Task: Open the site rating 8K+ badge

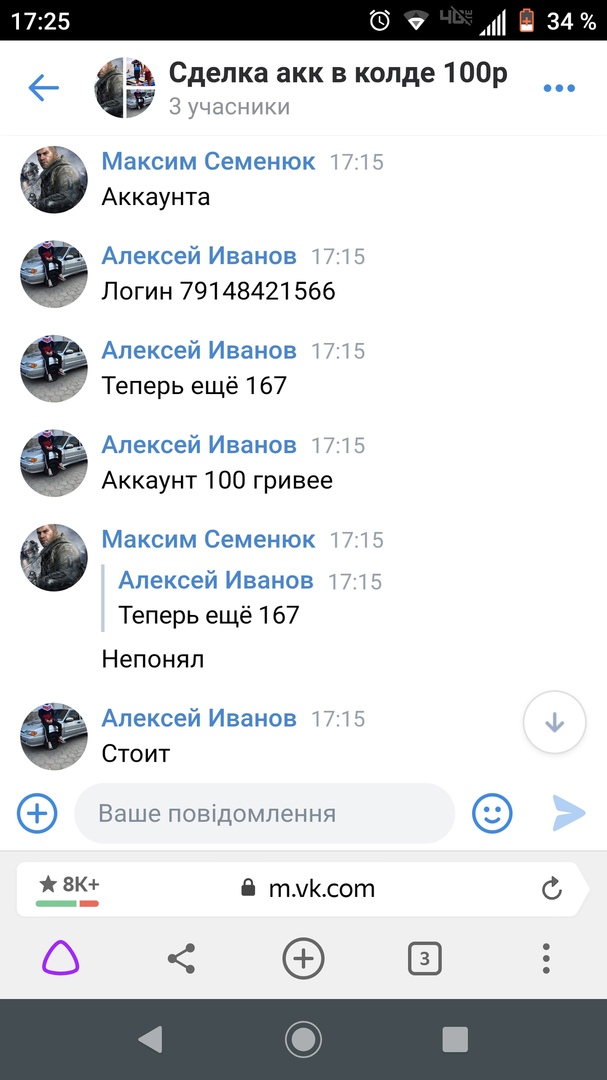Action: click(x=68, y=887)
